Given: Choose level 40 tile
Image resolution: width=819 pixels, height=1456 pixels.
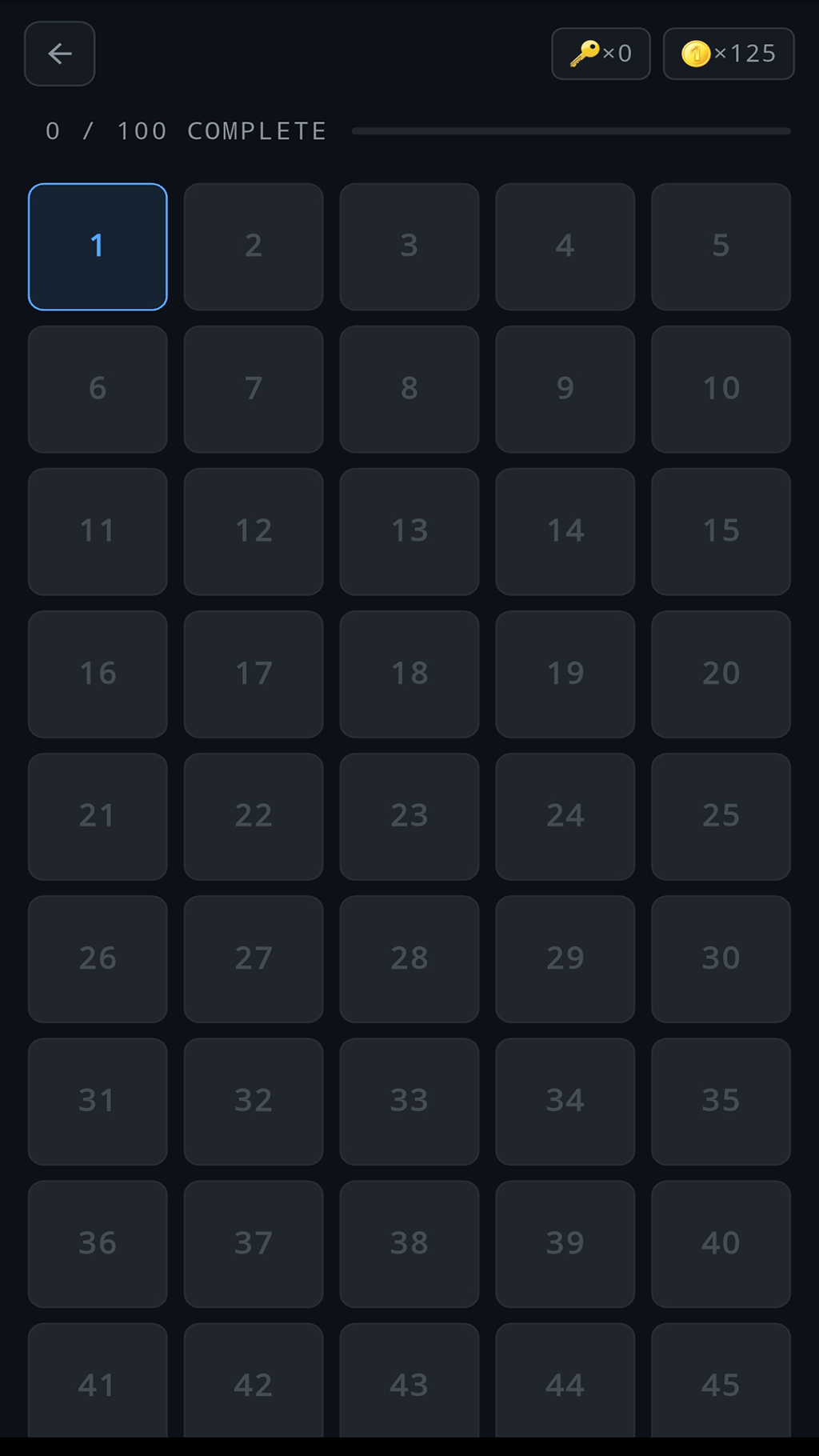Looking at the screenshot, I should click(x=721, y=1243).
